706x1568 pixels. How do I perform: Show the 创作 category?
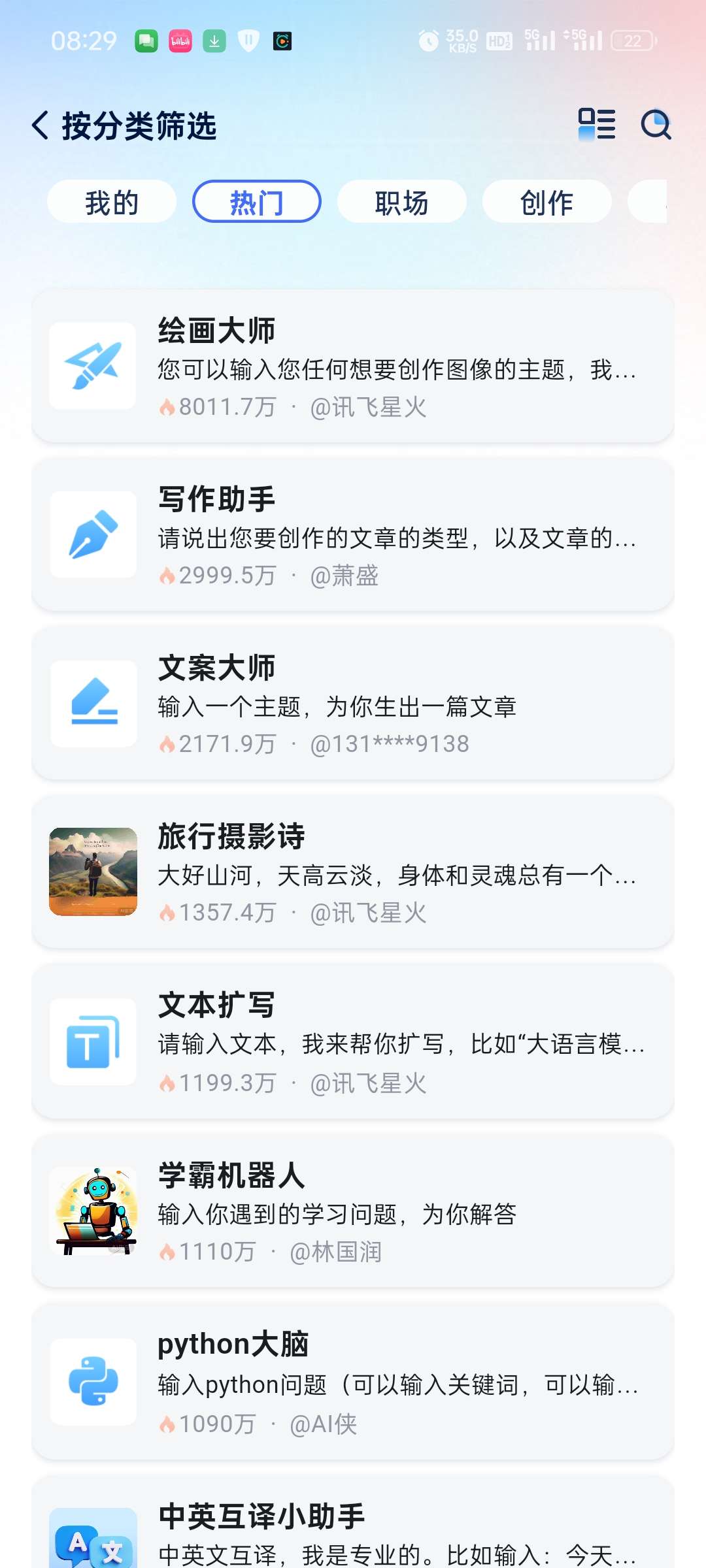(546, 203)
